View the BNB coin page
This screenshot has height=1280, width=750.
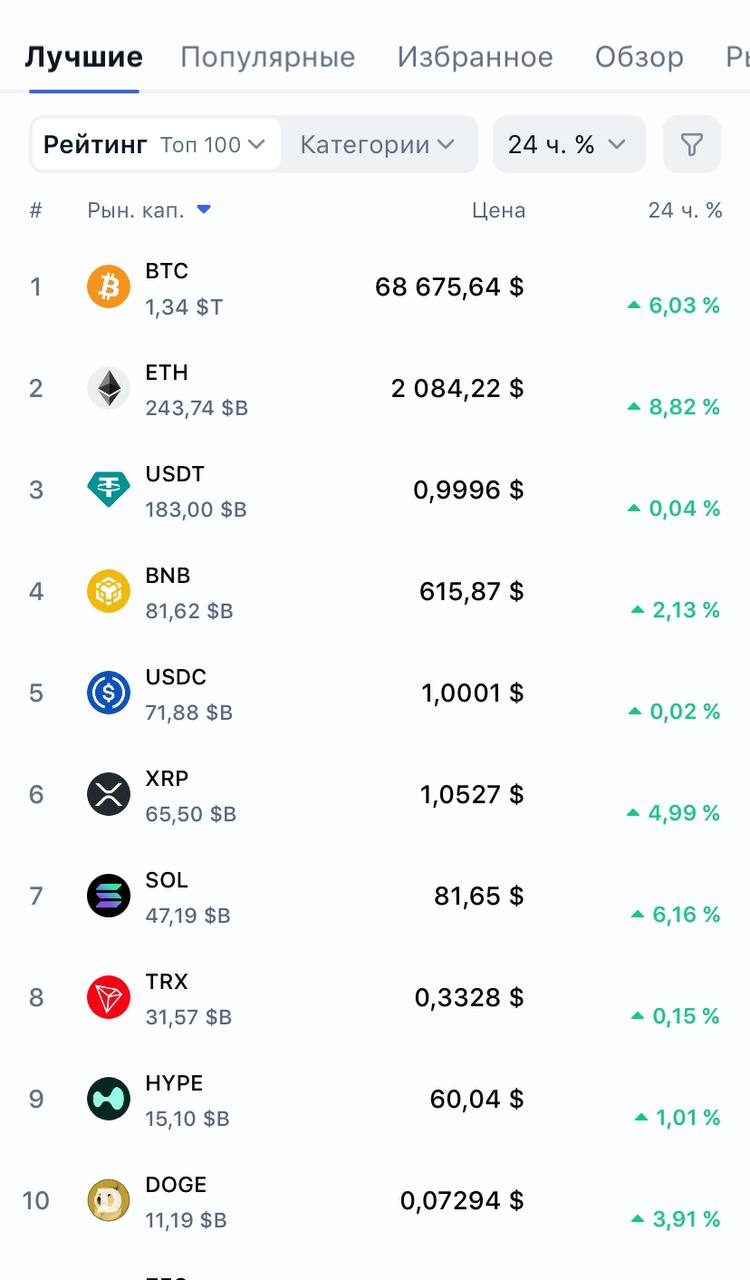coord(375,592)
